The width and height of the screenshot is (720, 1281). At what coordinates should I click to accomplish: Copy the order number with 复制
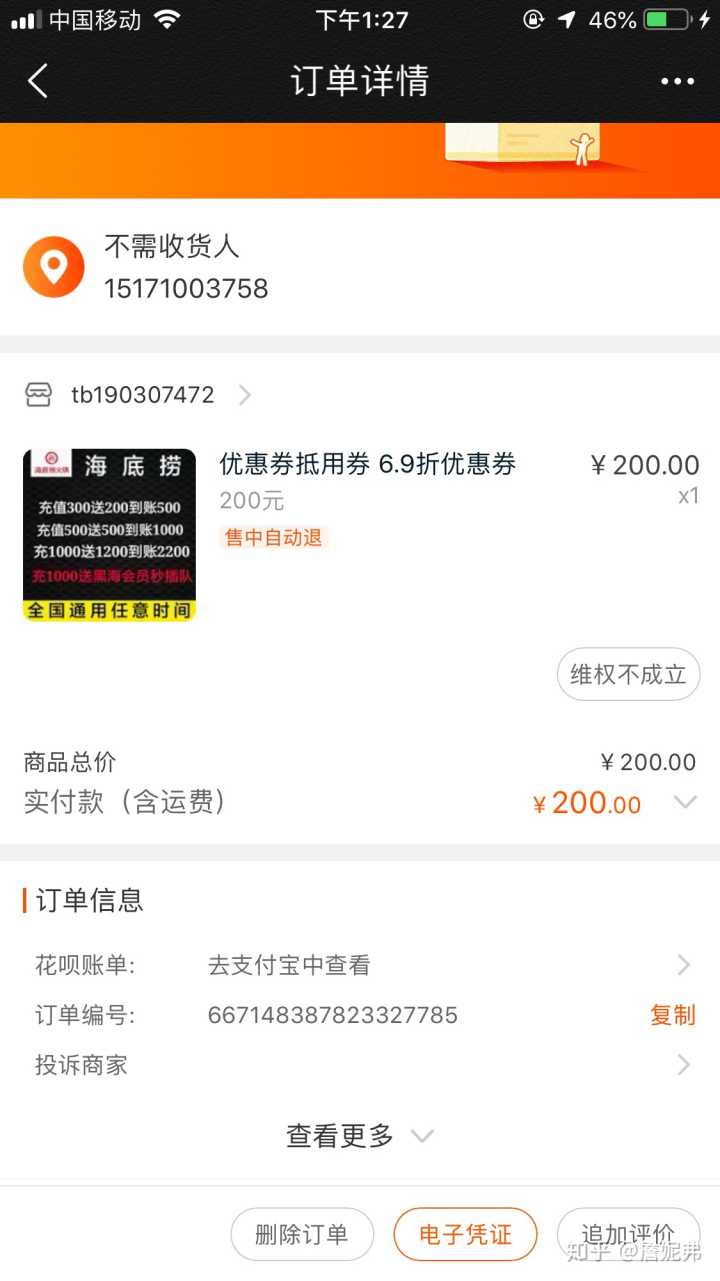tap(672, 1015)
